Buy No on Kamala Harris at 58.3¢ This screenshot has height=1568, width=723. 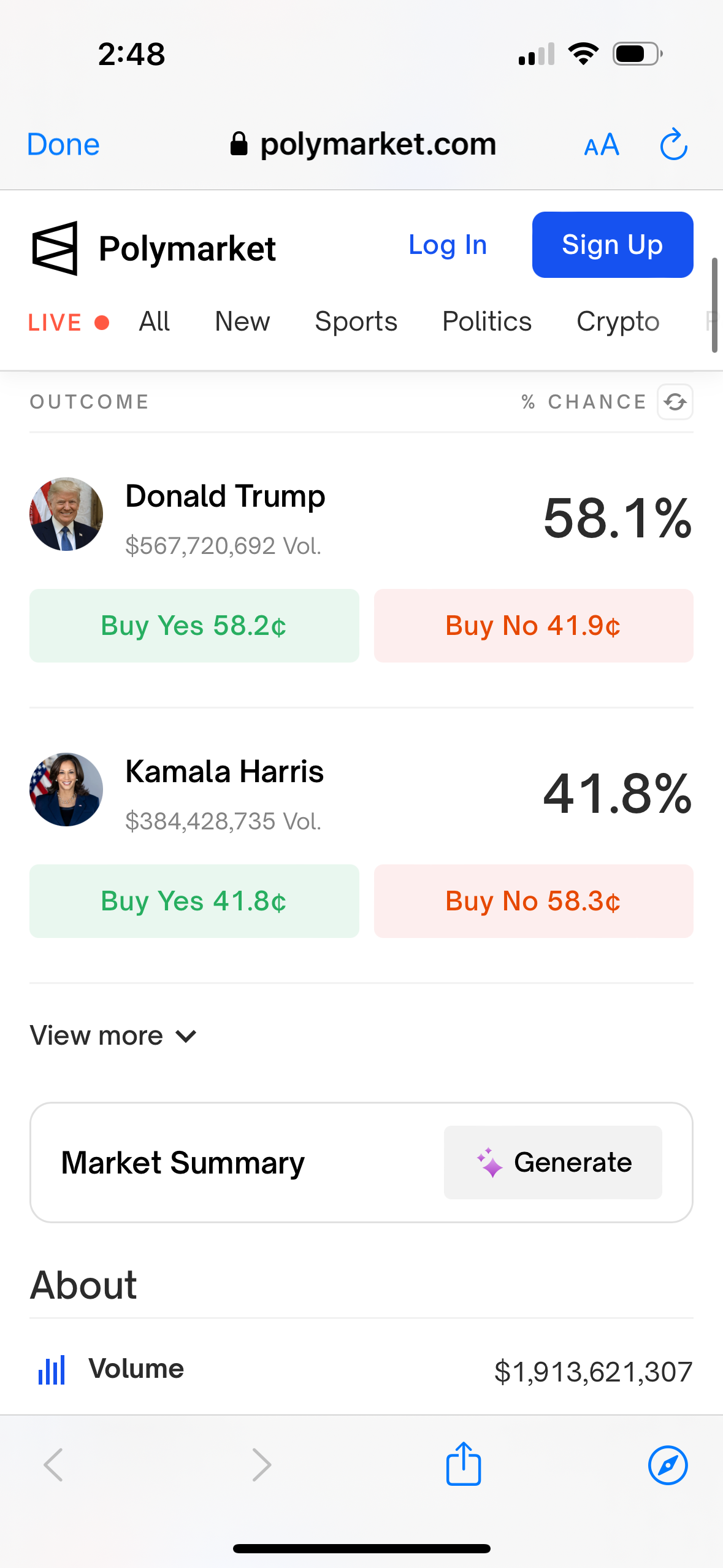point(534,901)
